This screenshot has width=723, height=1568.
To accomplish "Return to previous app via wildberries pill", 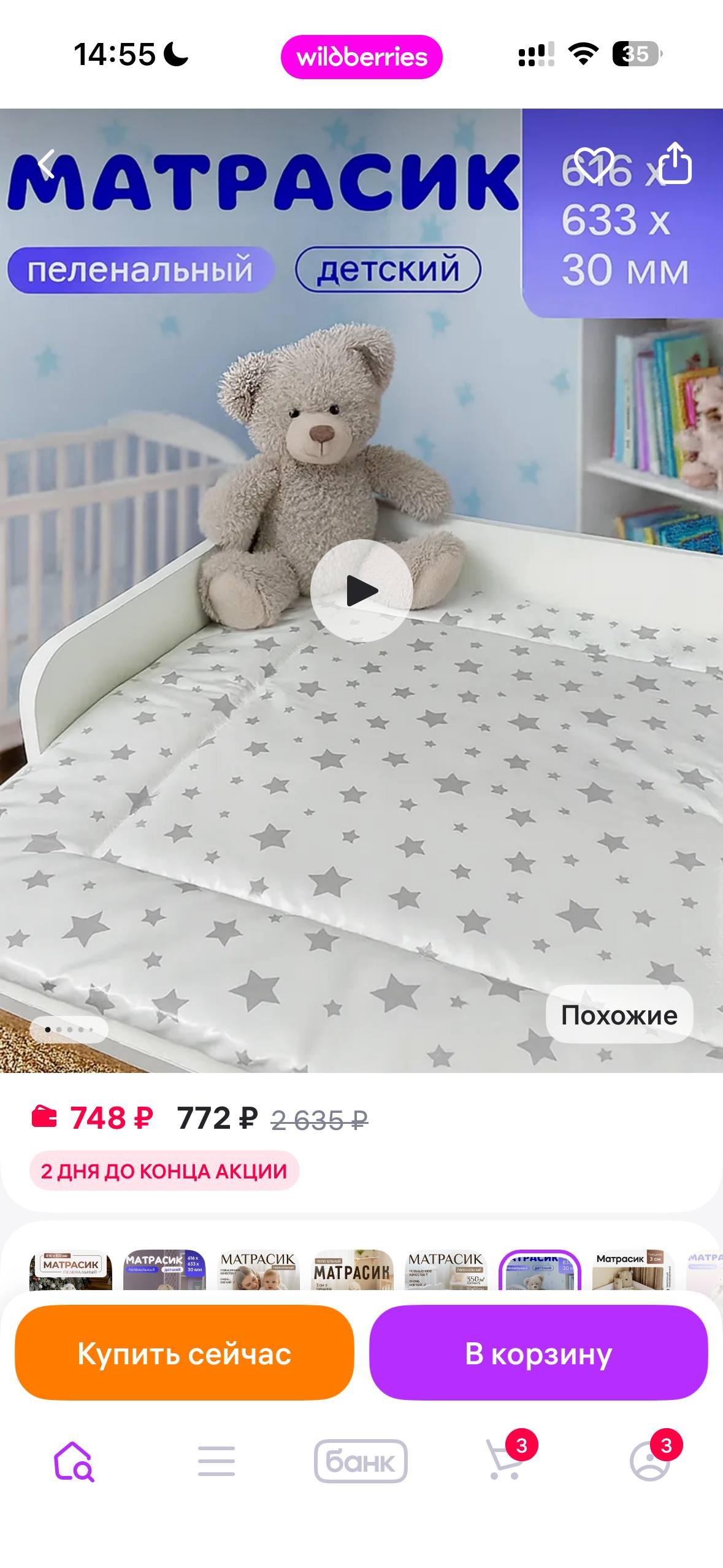I will tap(361, 57).
